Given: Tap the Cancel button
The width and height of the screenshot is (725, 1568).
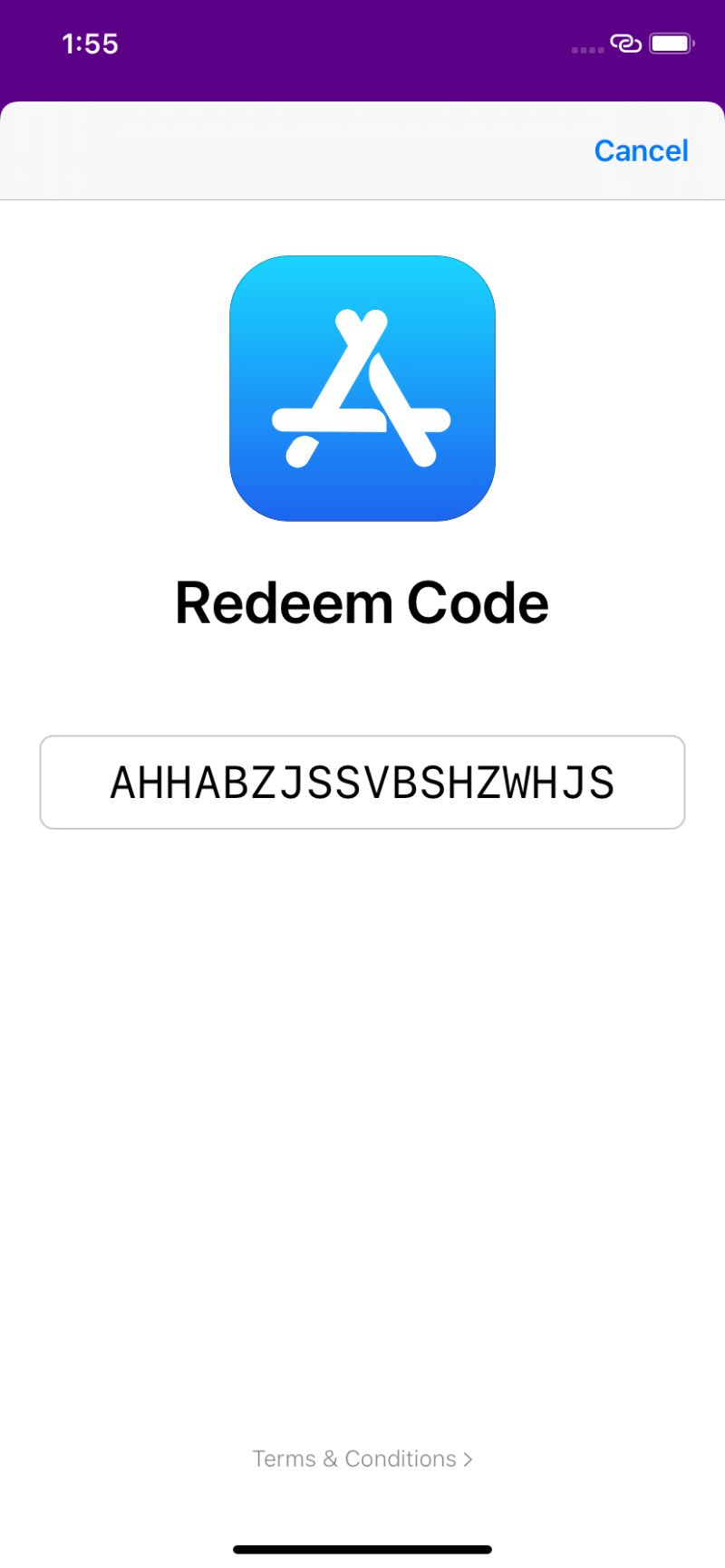Looking at the screenshot, I should tap(640, 150).
